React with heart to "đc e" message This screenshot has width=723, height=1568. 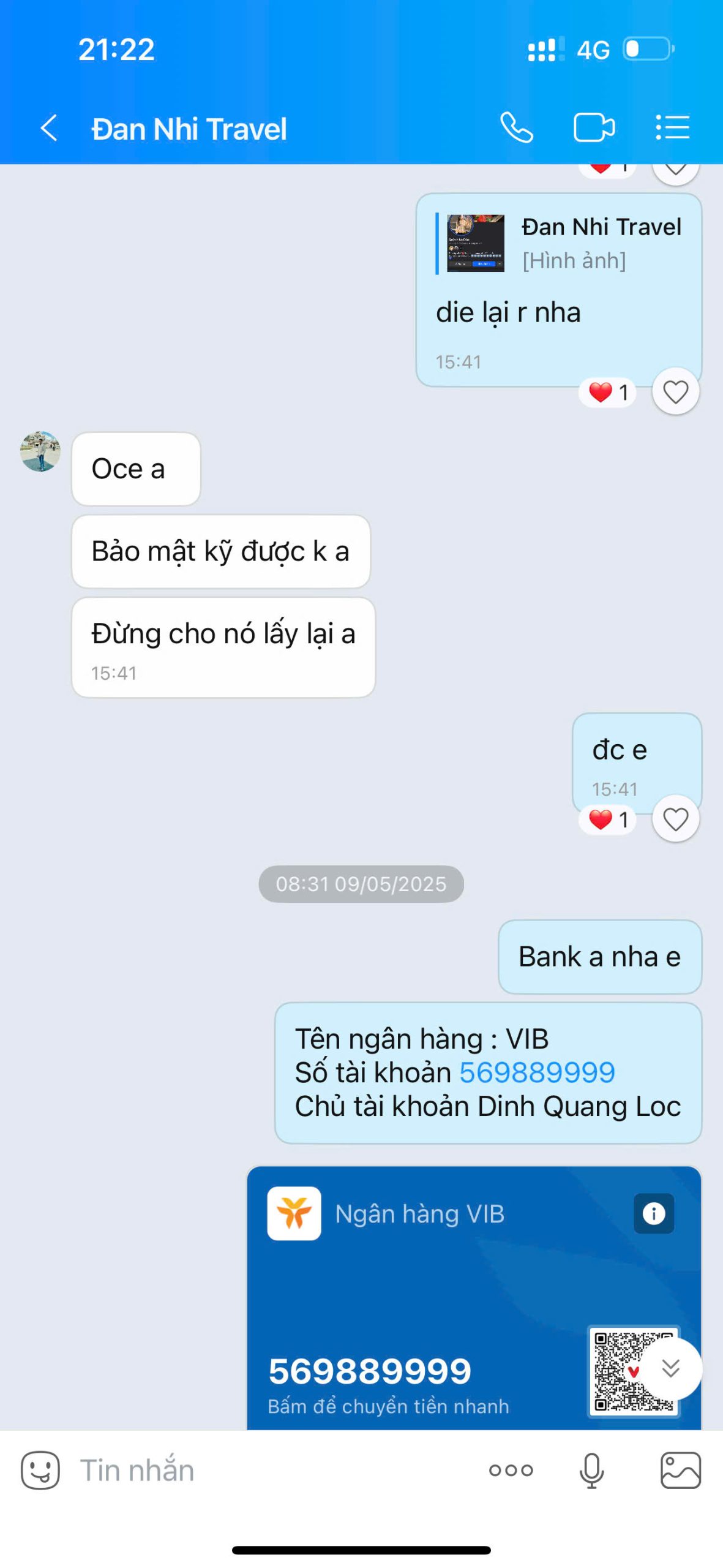(x=675, y=820)
